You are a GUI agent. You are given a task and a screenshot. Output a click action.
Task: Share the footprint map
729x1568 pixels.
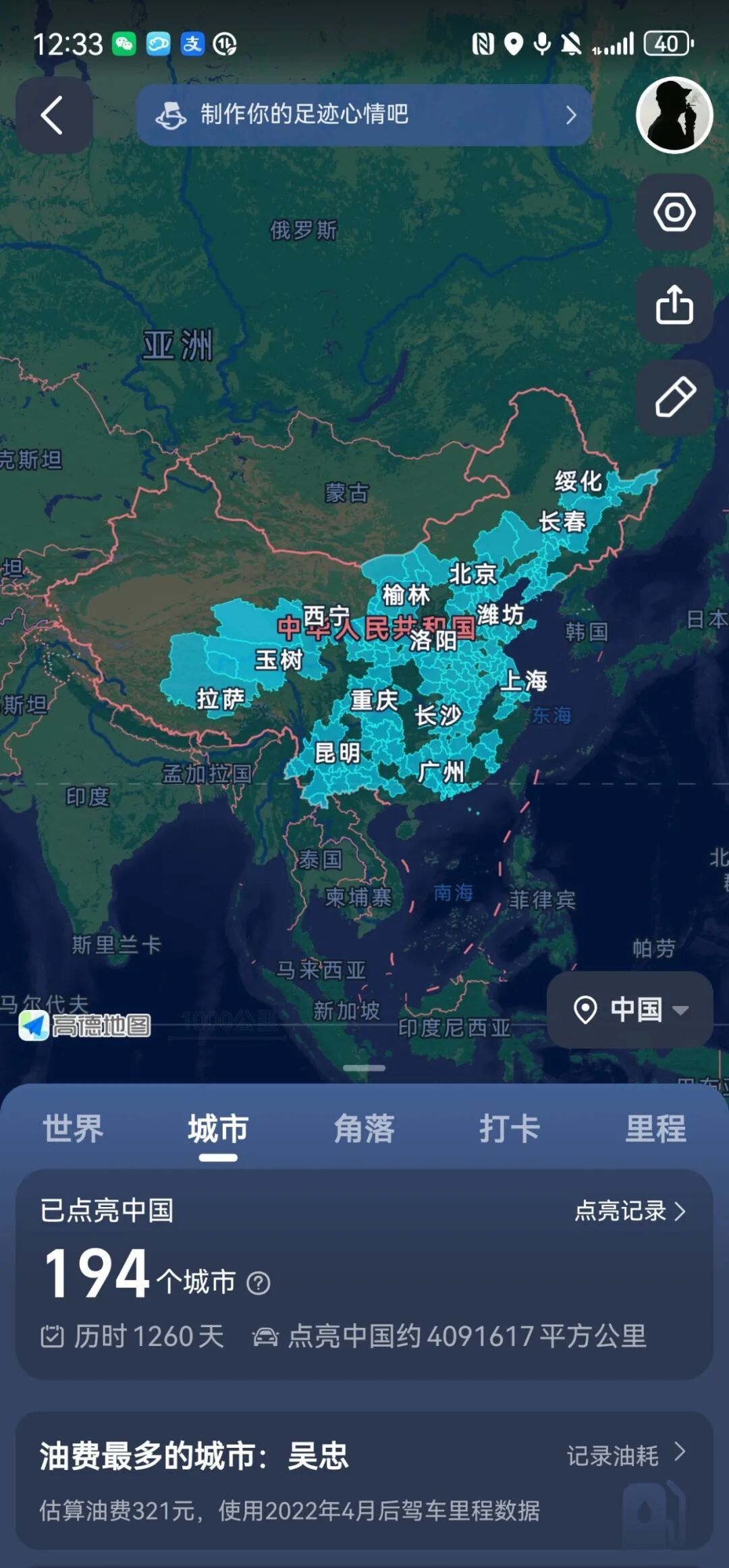(x=674, y=305)
